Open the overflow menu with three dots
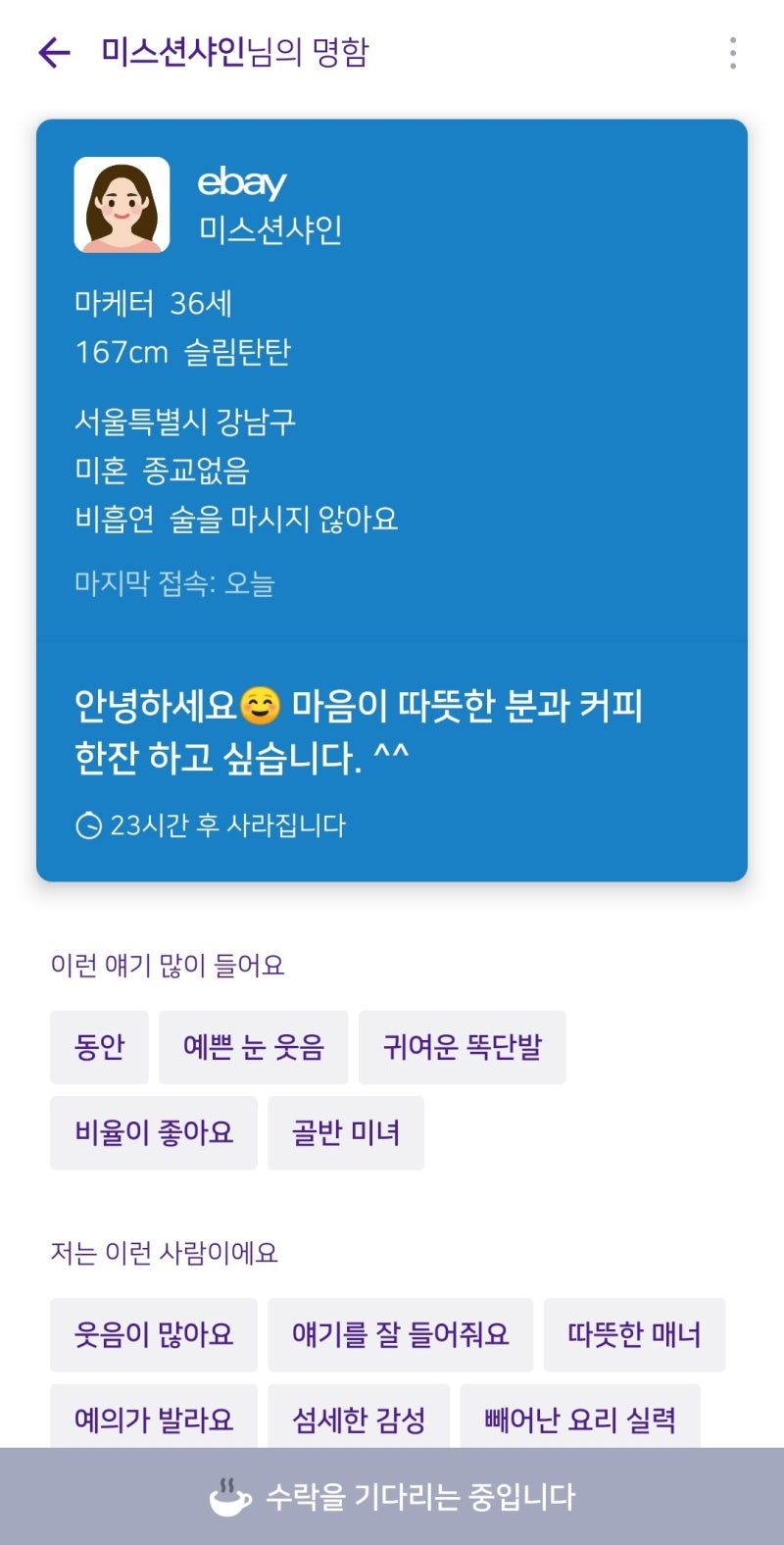The width and height of the screenshot is (784, 1545). (733, 53)
